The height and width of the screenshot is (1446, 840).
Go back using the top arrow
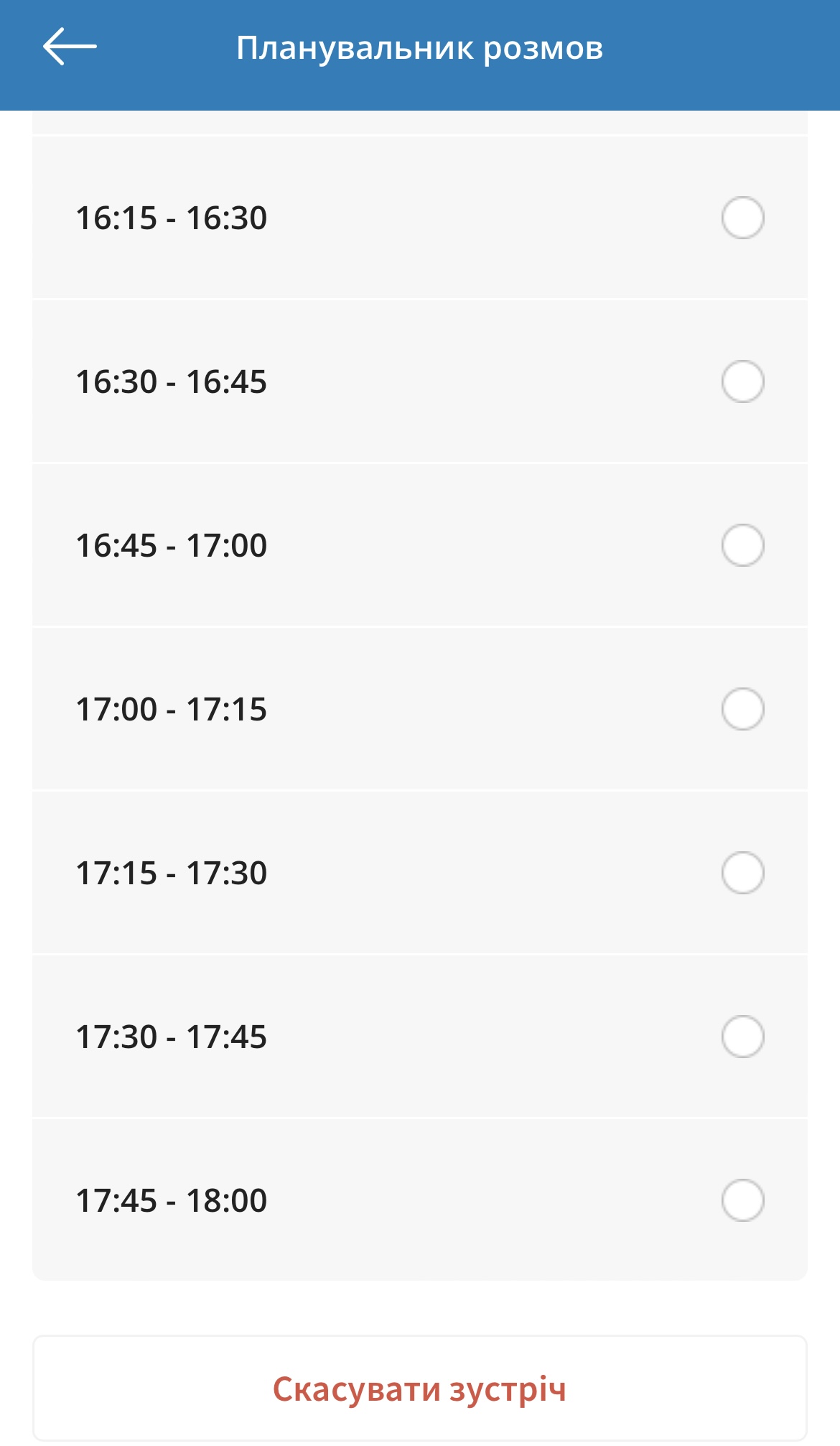point(70,47)
